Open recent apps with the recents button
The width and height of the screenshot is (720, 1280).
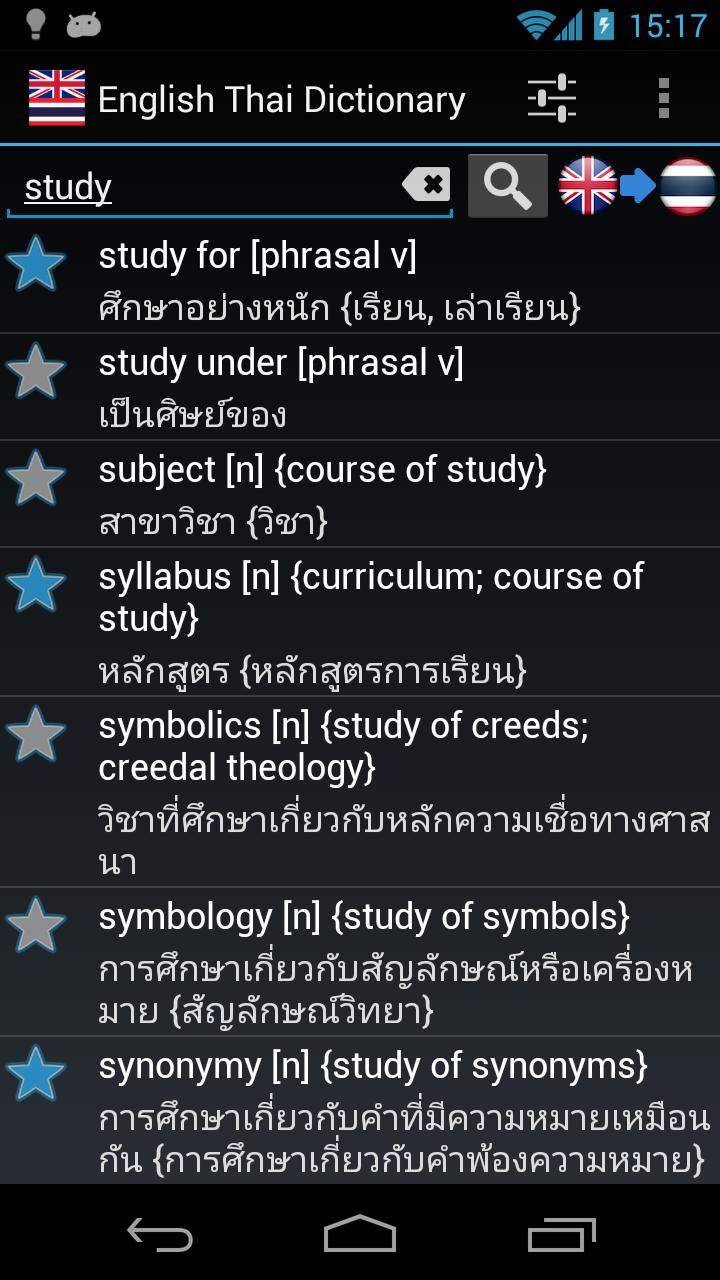click(x=561, y=1237)
